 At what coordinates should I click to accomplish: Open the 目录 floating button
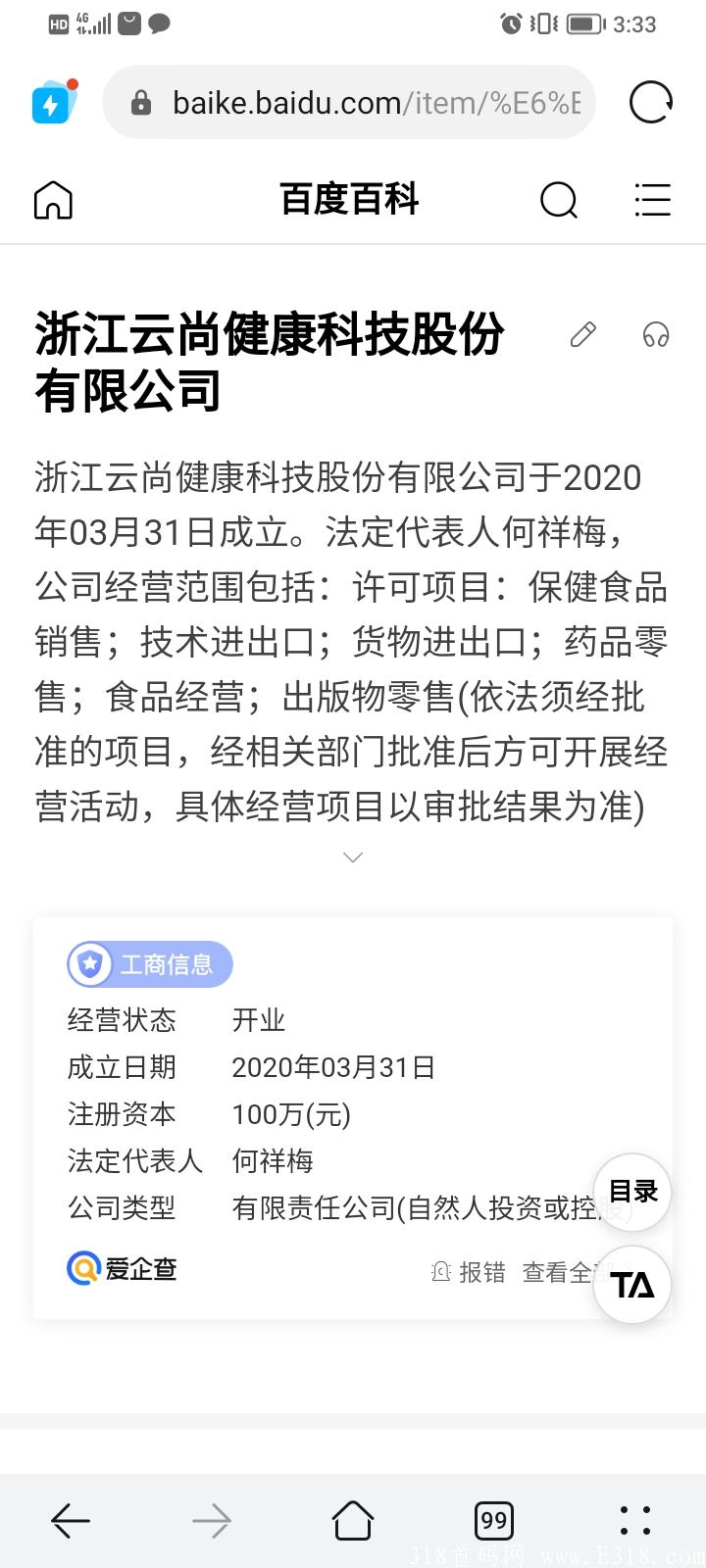(631, 1191)
